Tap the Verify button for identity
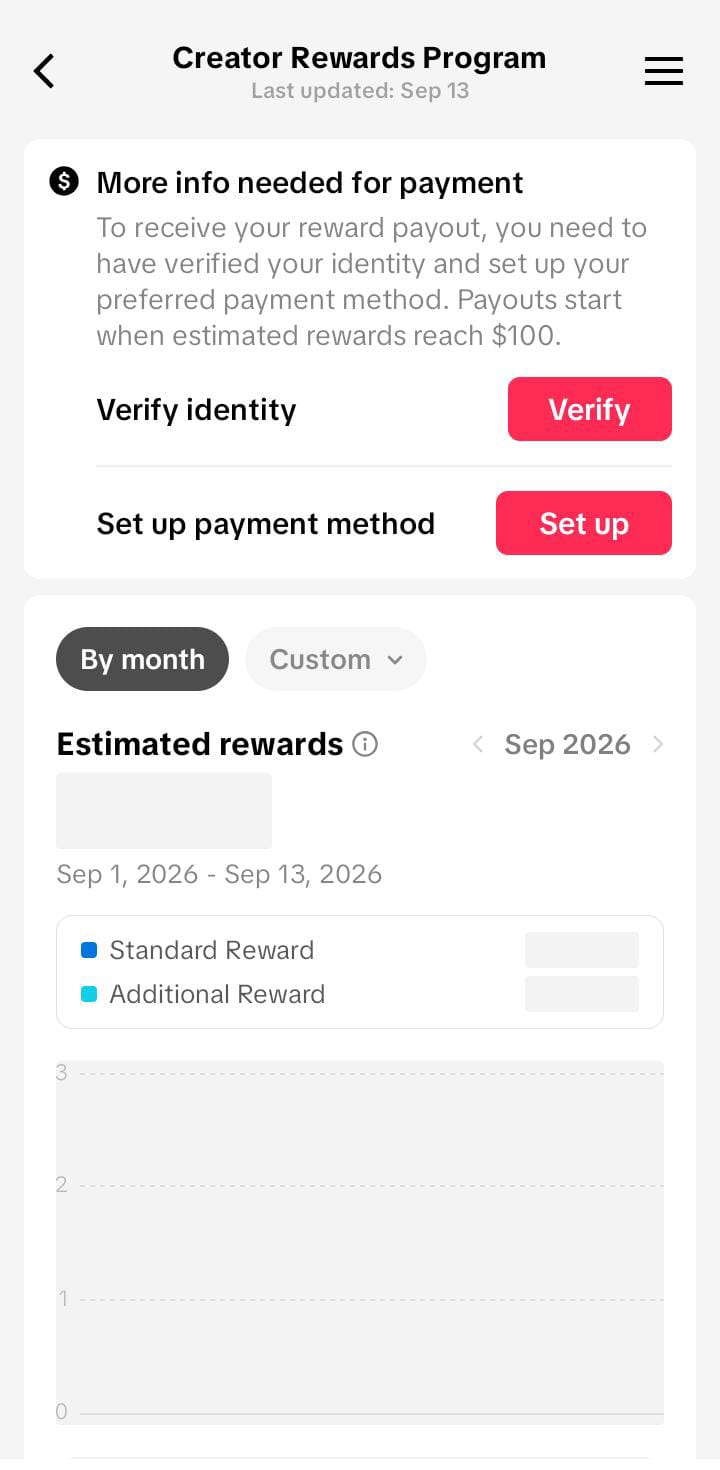720x1470 pixels. click(589, 409)
